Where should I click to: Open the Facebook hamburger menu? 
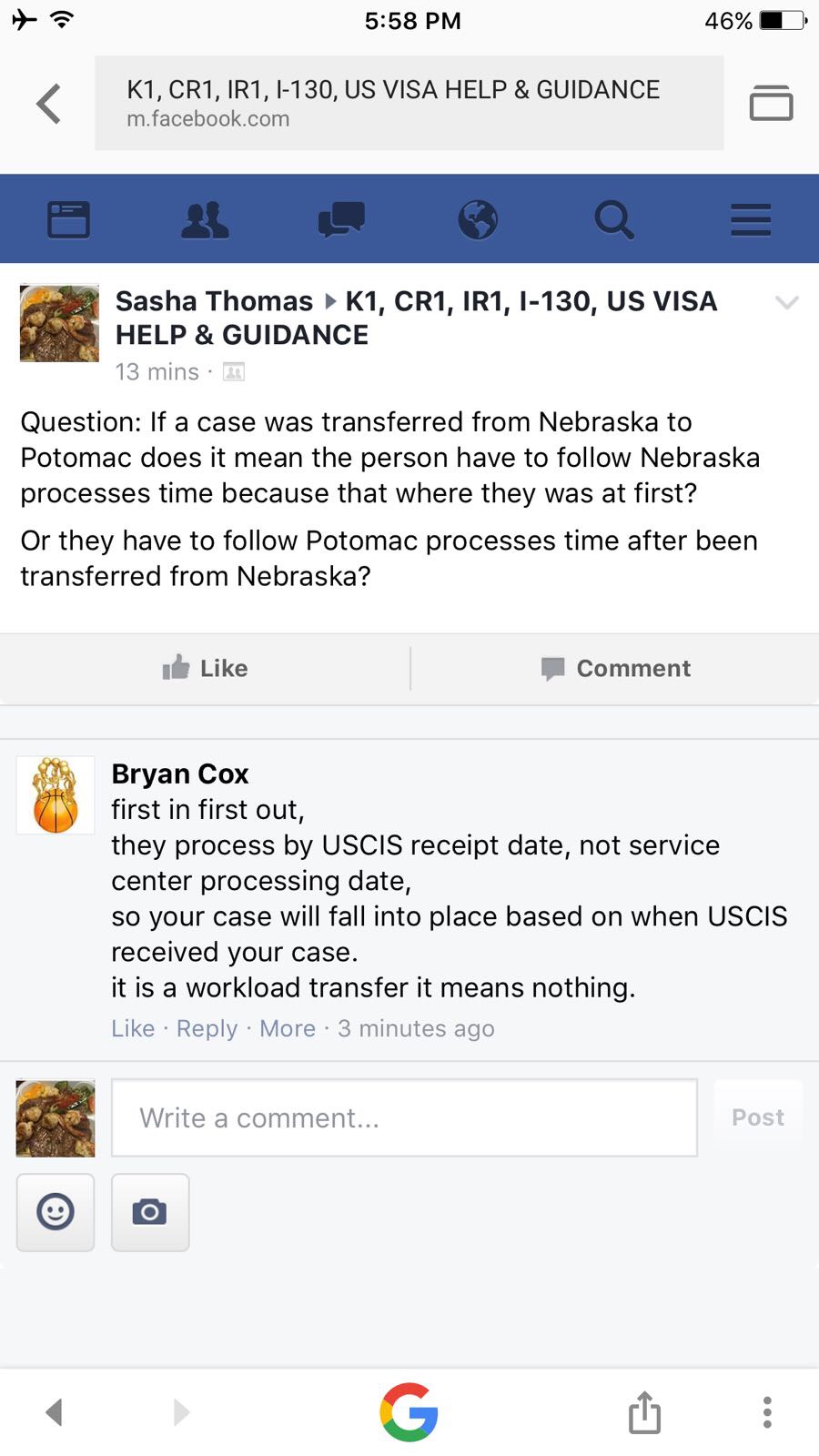tap(751, 219)
